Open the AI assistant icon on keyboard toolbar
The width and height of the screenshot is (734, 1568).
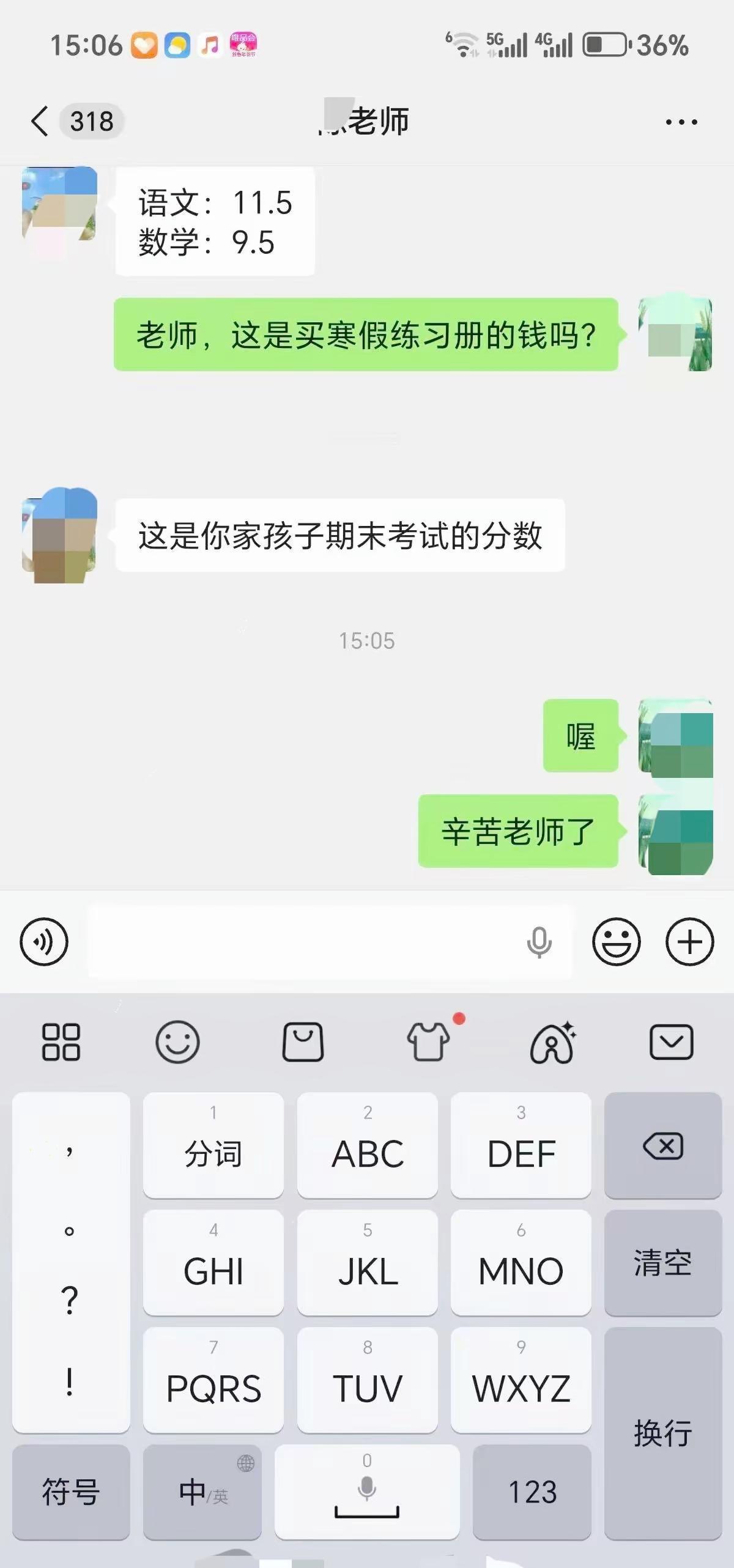(552, 1043)
